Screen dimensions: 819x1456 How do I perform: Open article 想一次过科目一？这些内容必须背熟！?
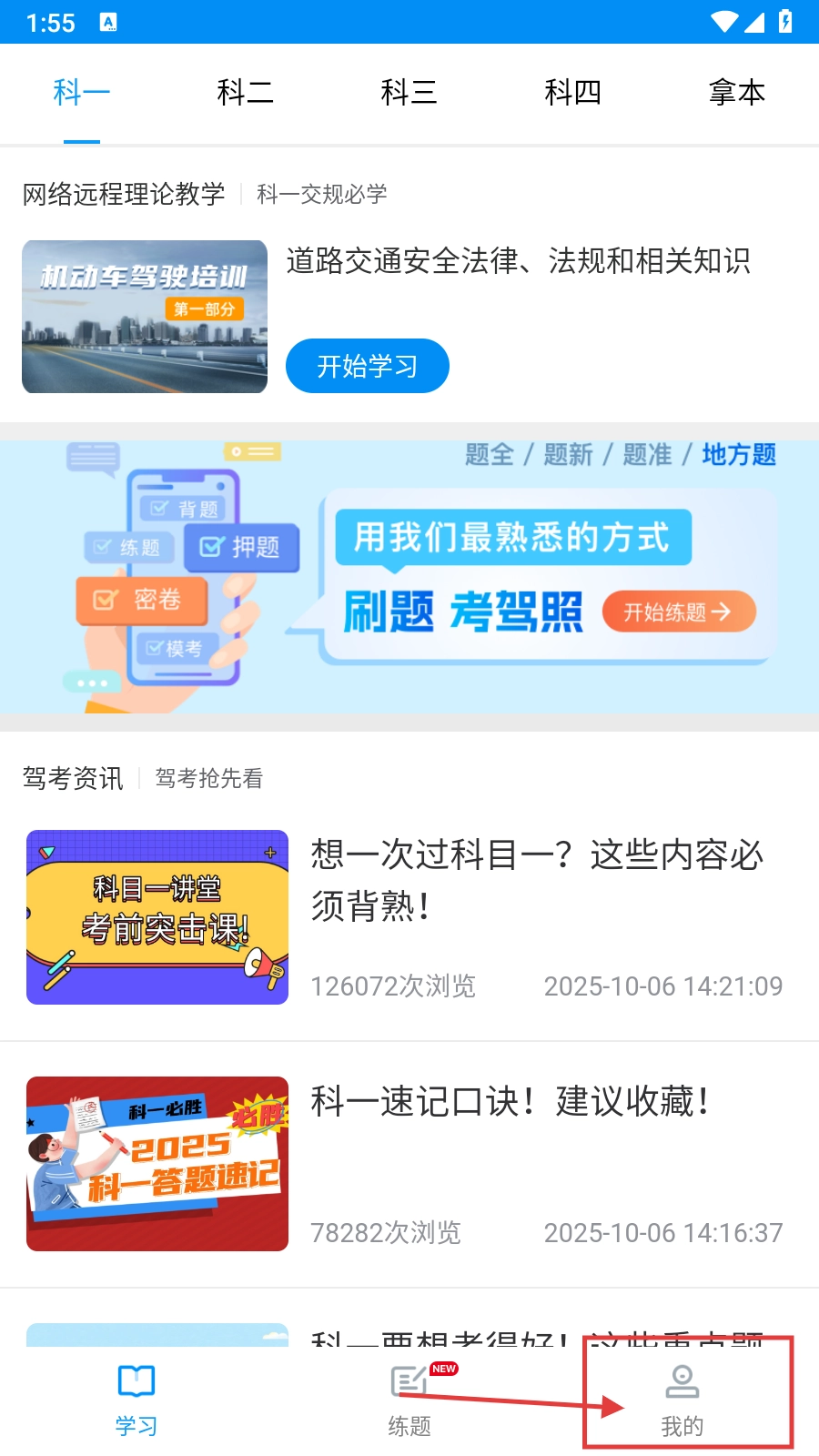coord(537,879)
